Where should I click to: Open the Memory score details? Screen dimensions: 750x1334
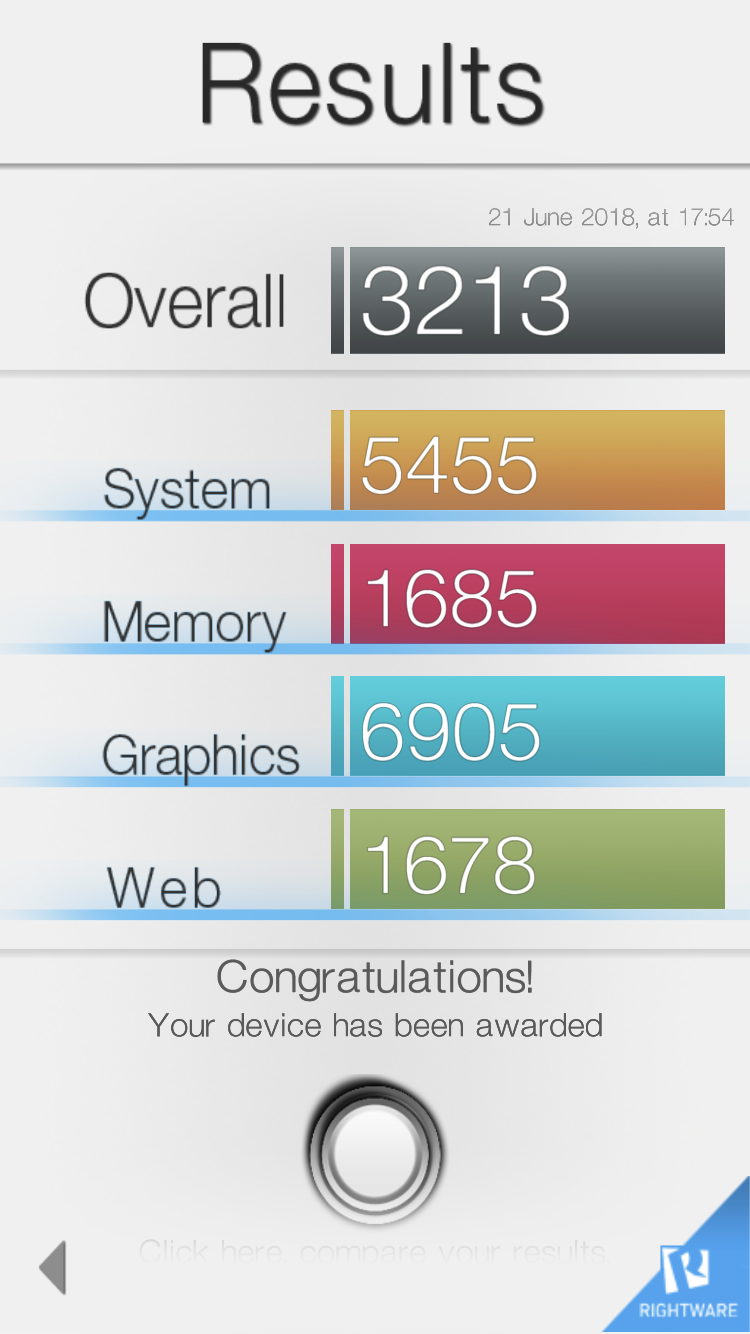[x=536, y=594]
